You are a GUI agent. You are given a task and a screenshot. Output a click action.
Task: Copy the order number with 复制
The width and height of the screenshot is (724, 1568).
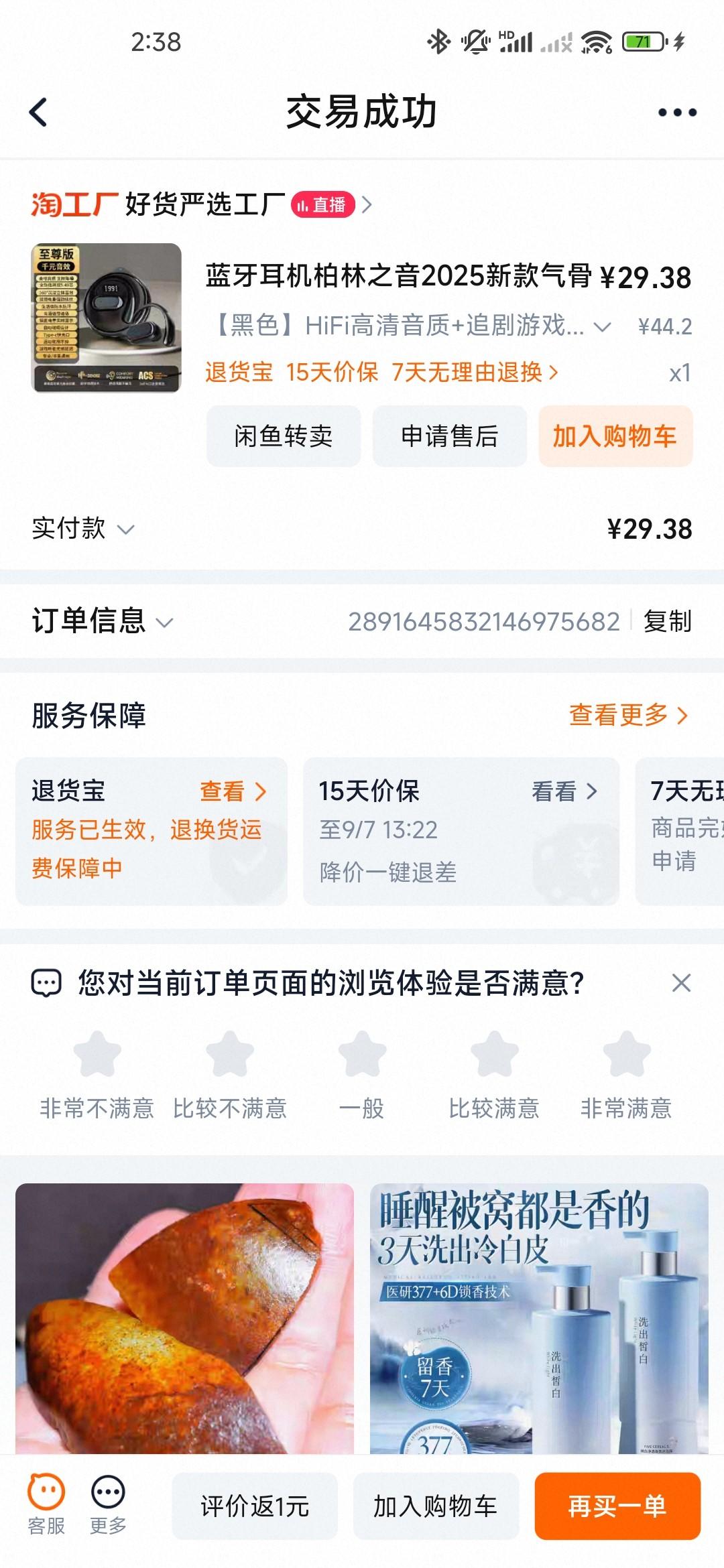click(667, 621)
